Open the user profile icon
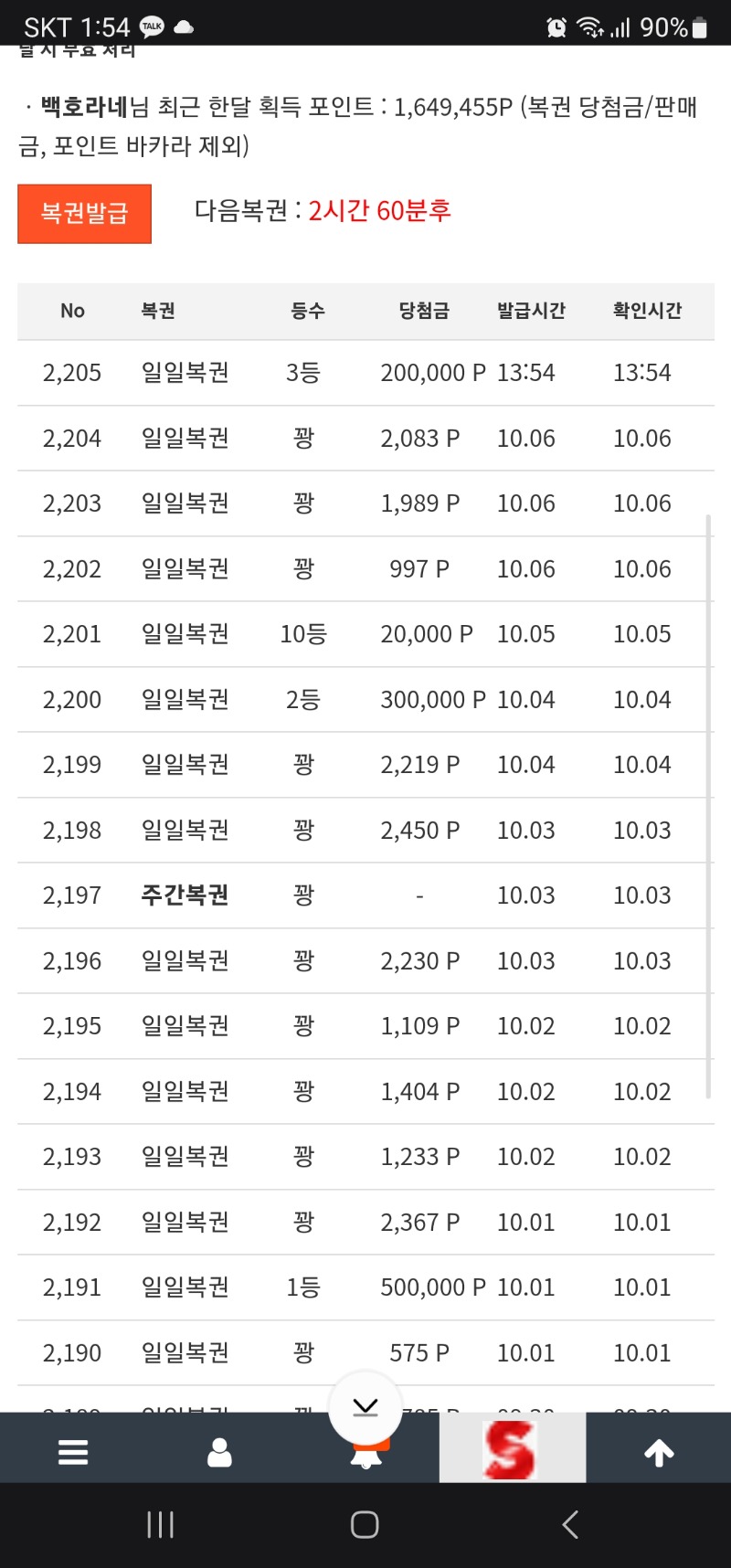 219,1451
